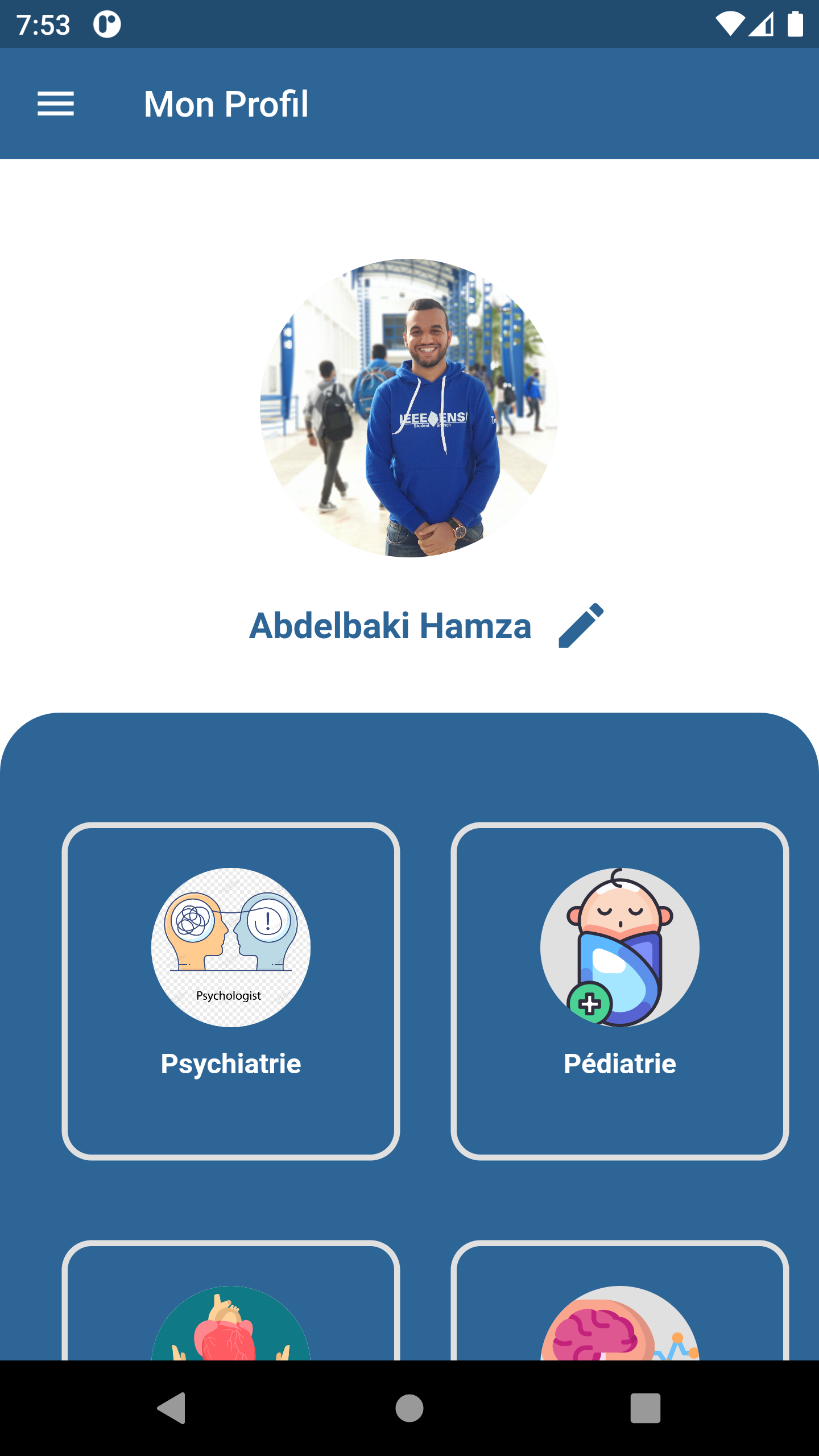Tap the green plus badge on the baby icon
The height and width of the screenshot is (1456, 819).
590,1001
